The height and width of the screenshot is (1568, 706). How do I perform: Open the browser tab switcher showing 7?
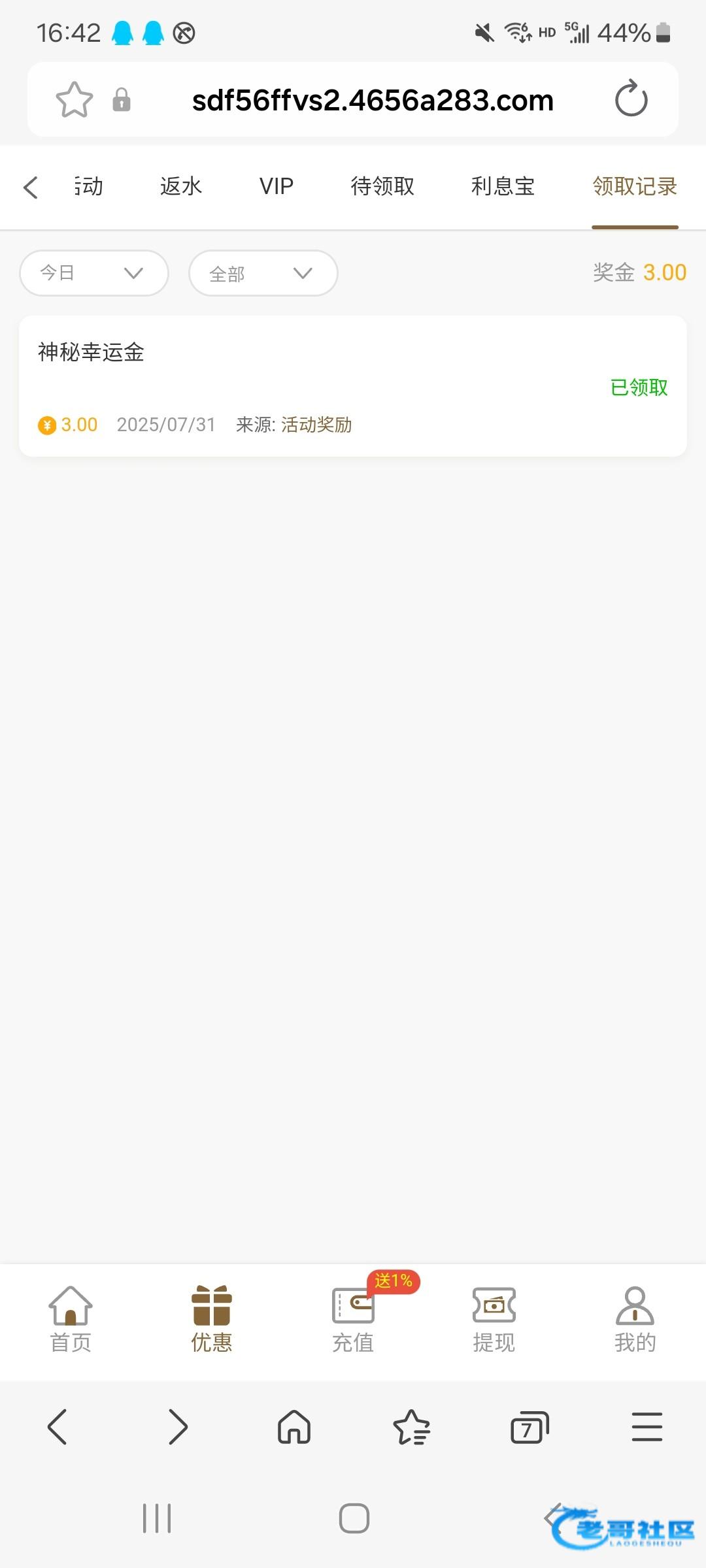(x=529, y=1426)
